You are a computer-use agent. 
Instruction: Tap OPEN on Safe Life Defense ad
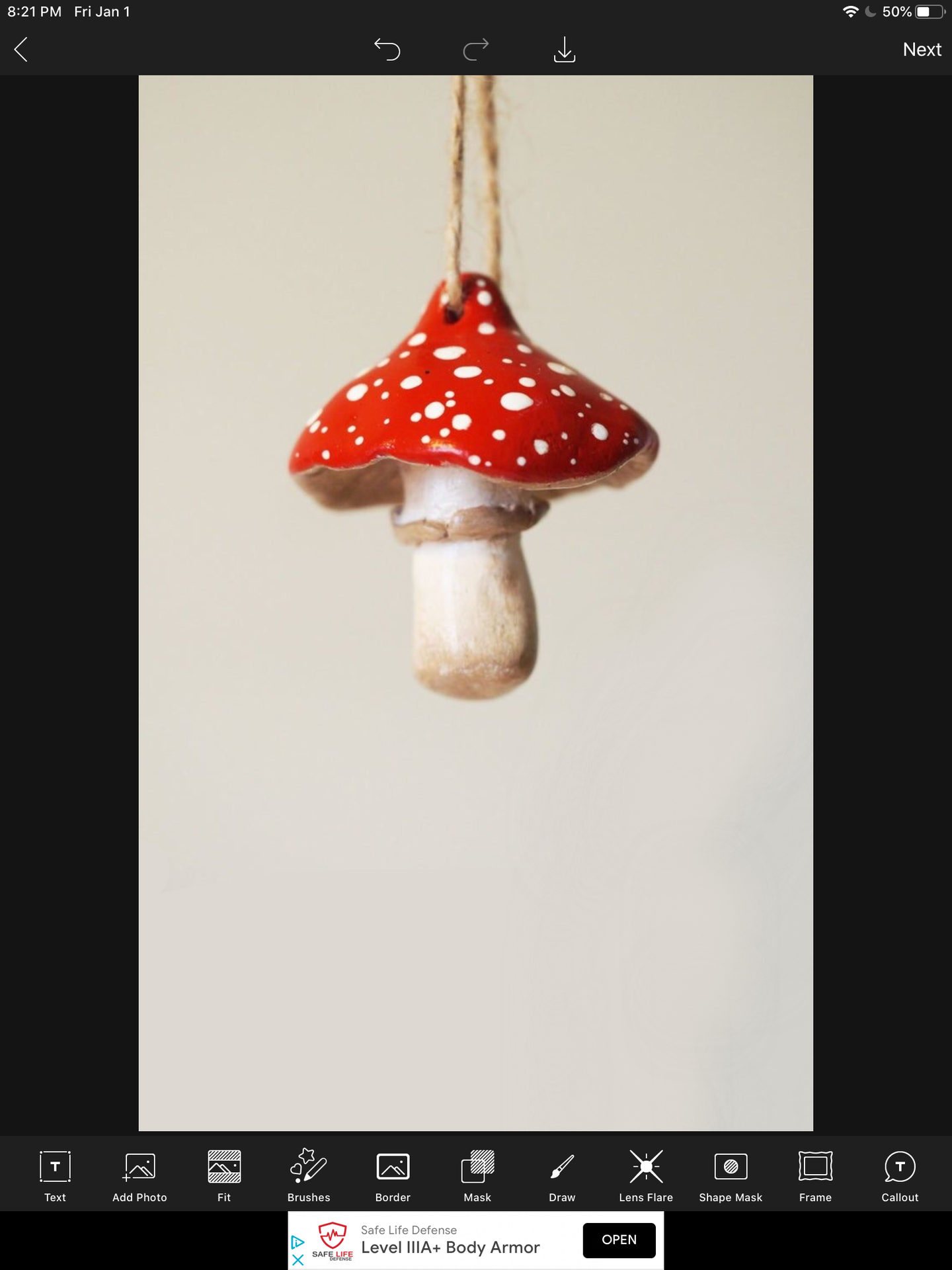point(619,1240)
